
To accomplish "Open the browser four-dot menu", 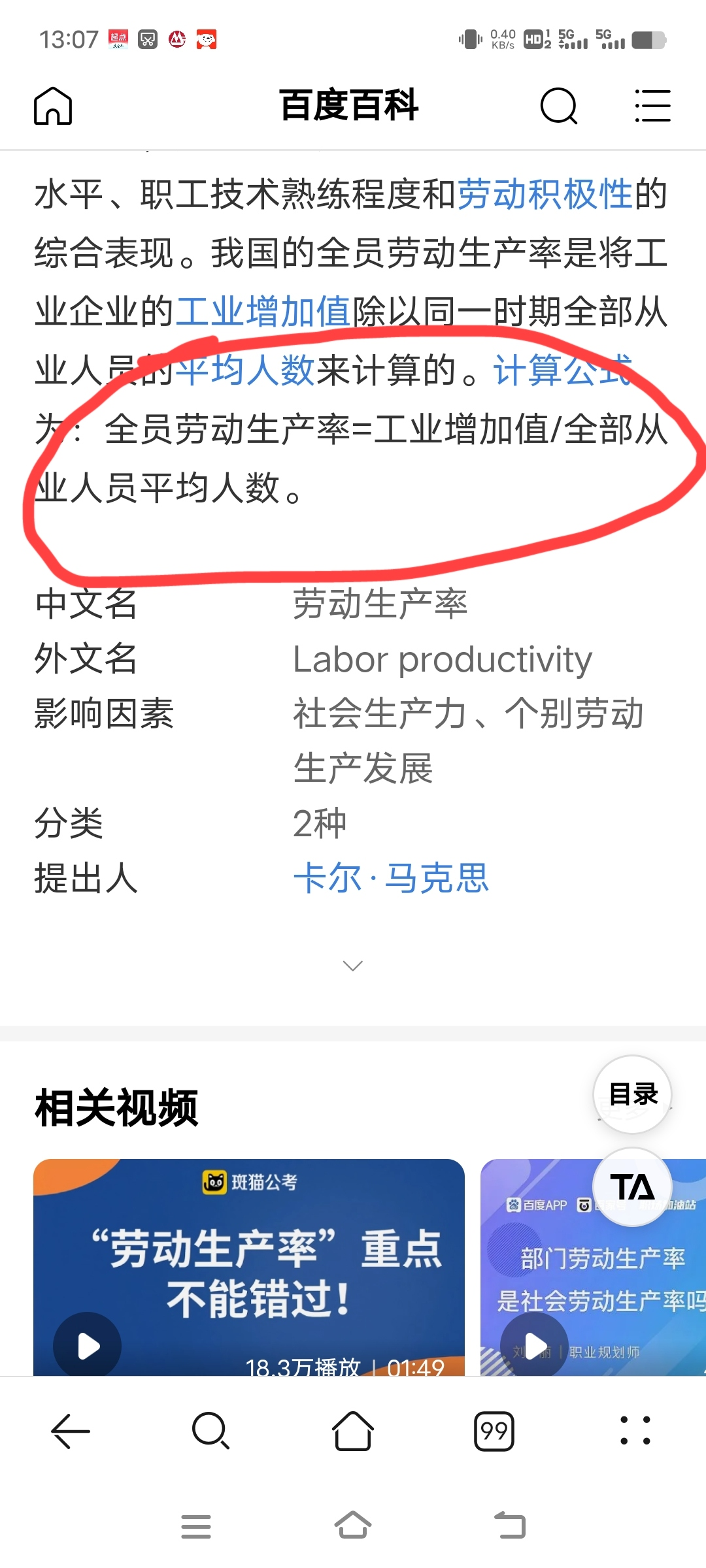I will click(635, 1431).
